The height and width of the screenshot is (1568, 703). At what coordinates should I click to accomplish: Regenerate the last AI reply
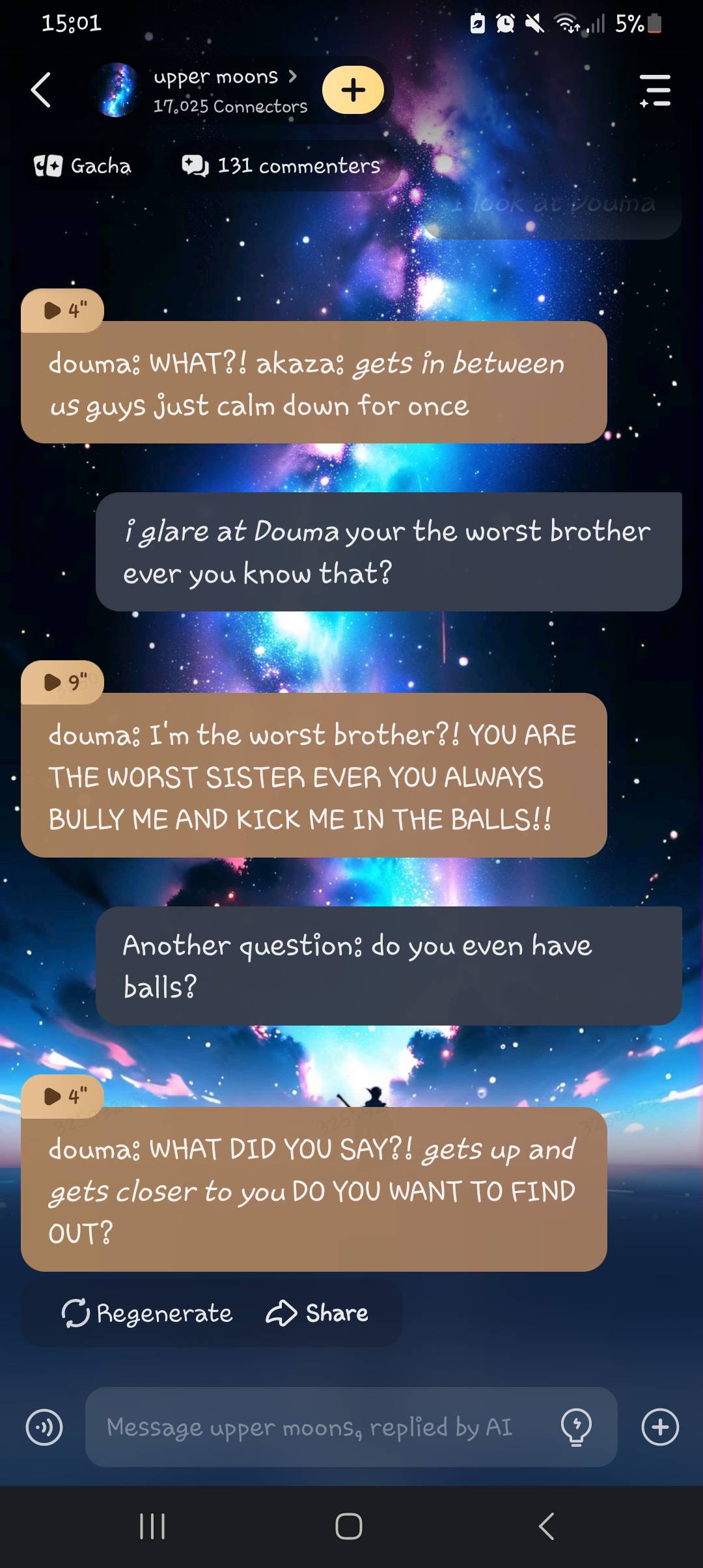(147, 1313)
